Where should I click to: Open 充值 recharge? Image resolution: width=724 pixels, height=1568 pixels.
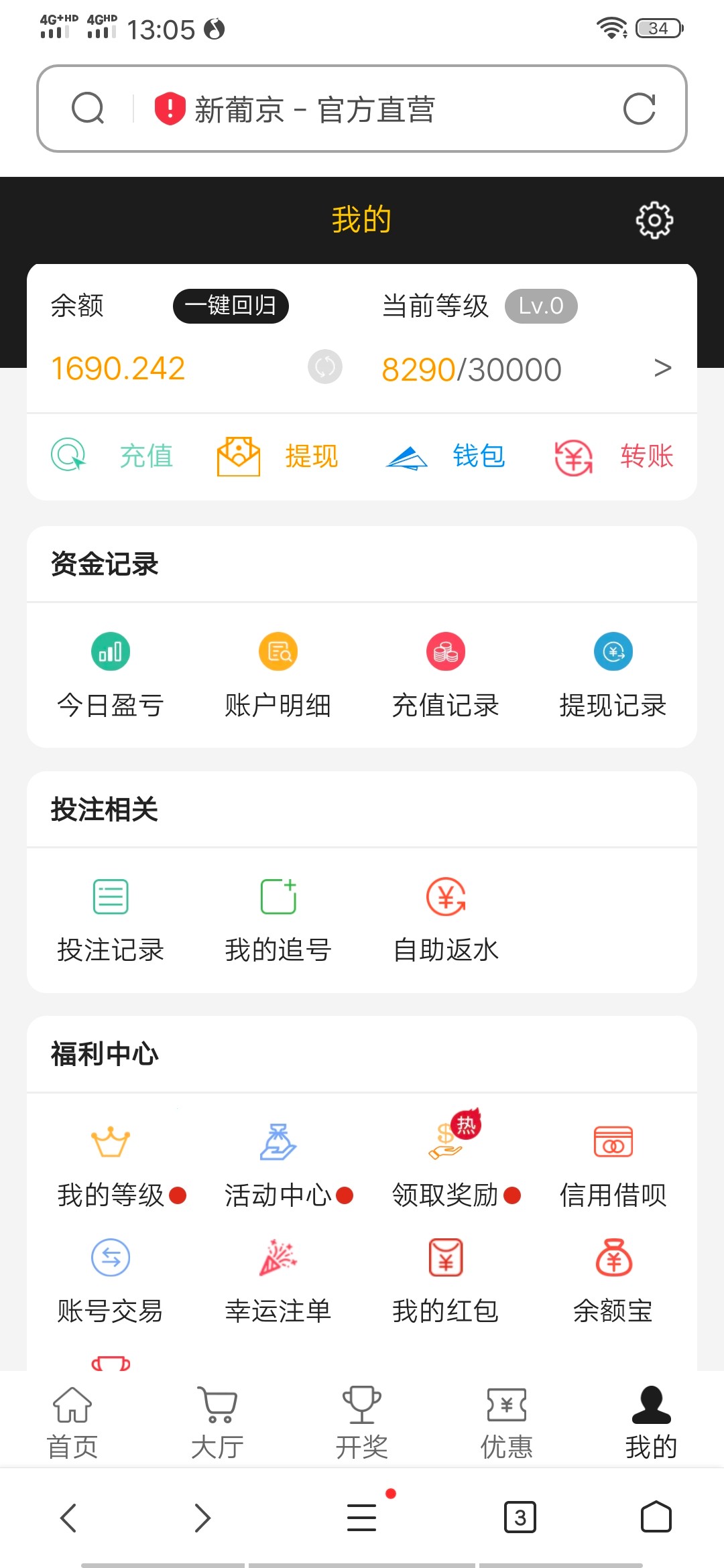coord(113,456)
